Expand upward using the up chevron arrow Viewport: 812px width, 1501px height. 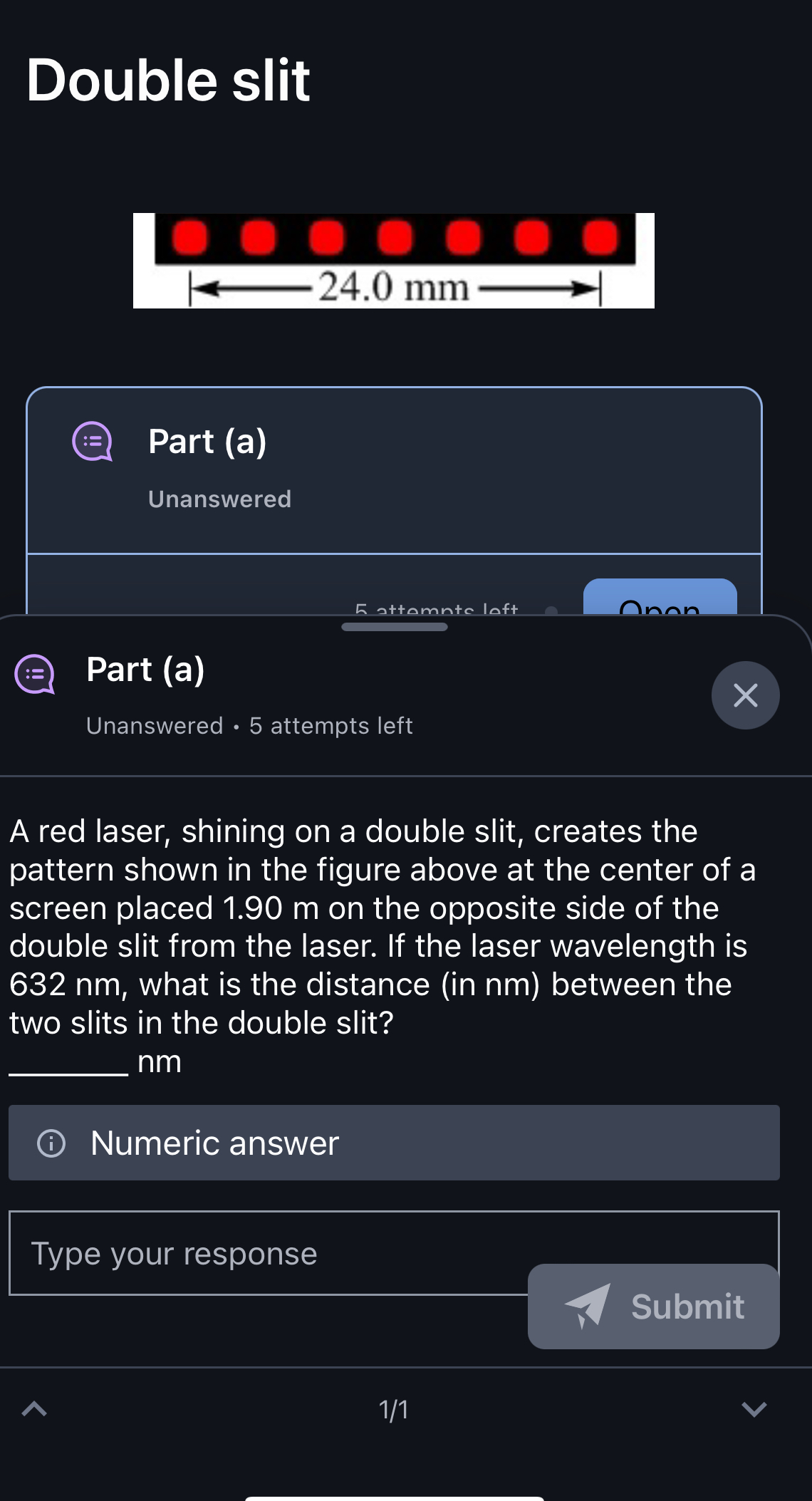point(36,1409)
